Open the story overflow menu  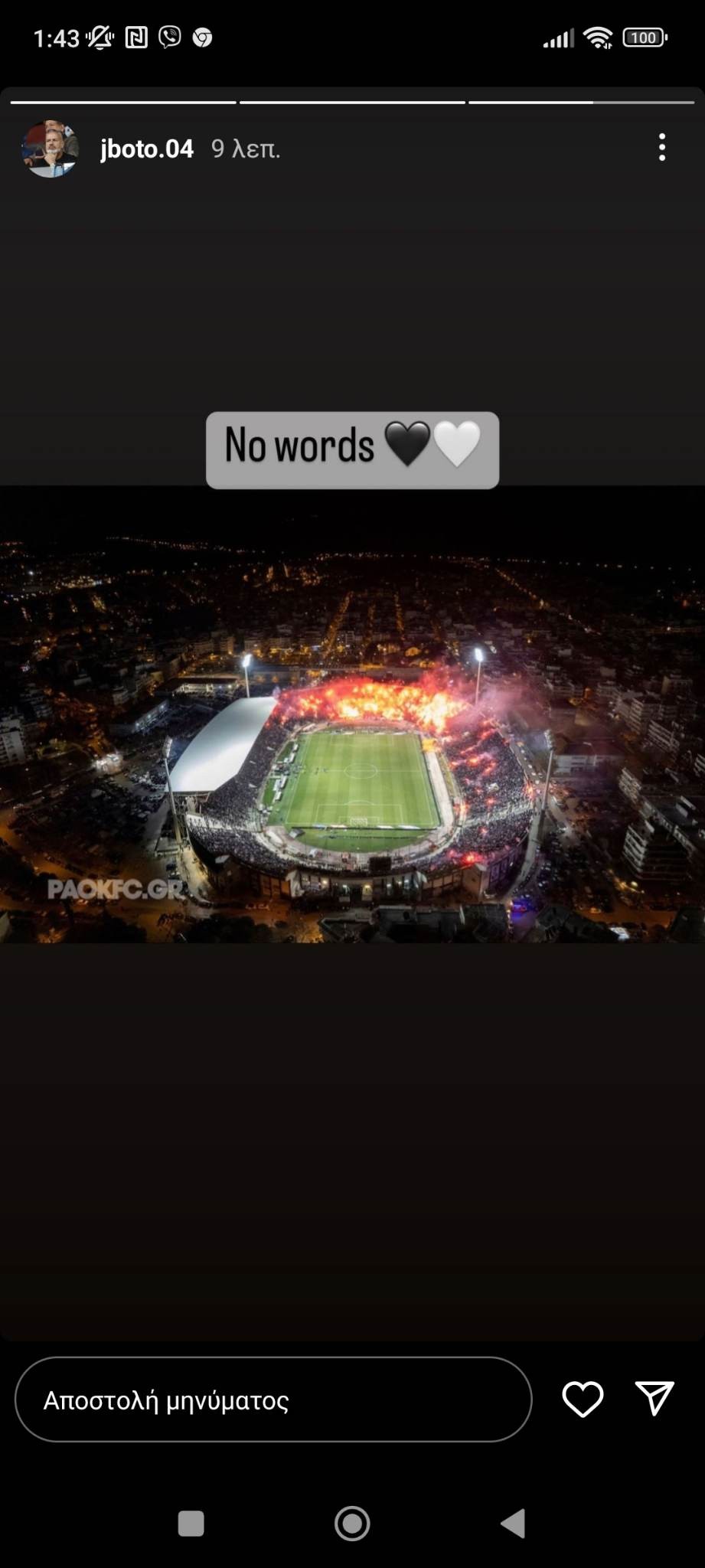pos(661,147)
